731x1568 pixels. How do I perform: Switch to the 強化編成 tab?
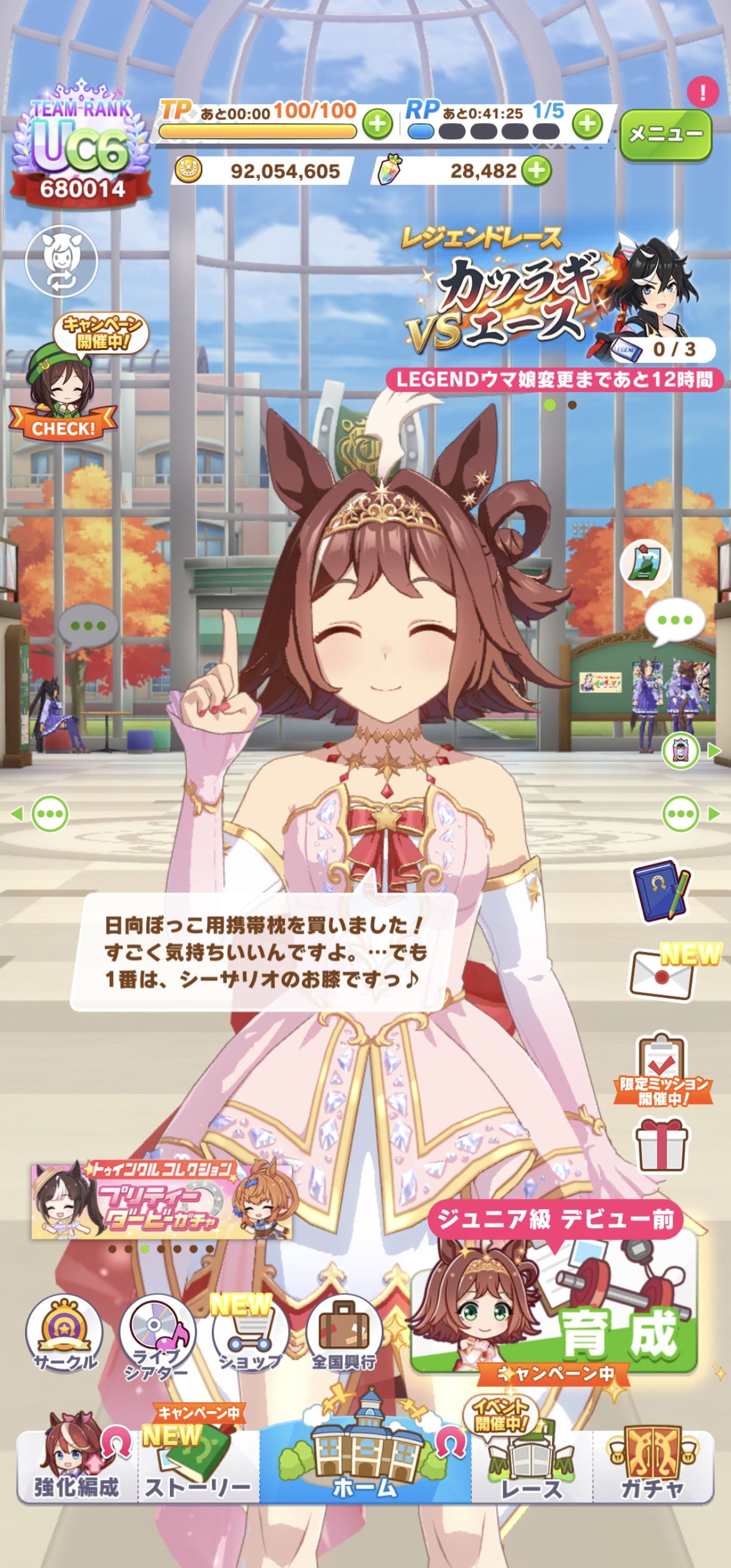[x=76, y=1462]
